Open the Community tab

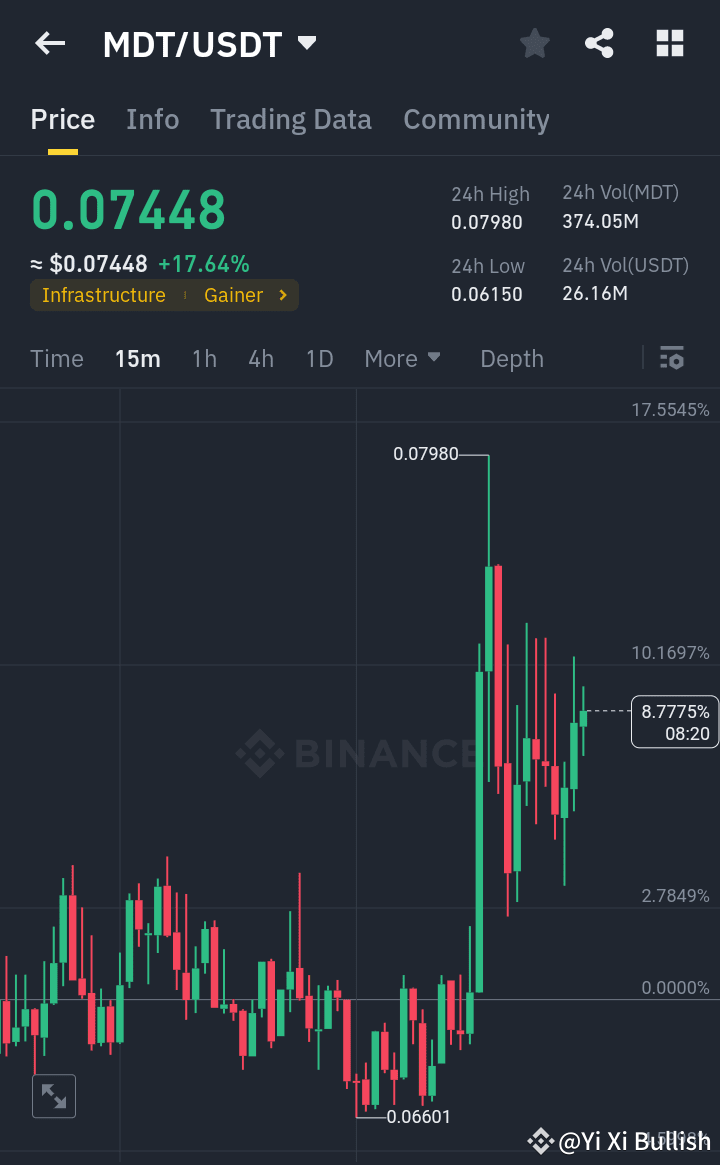tap(476, 119)
